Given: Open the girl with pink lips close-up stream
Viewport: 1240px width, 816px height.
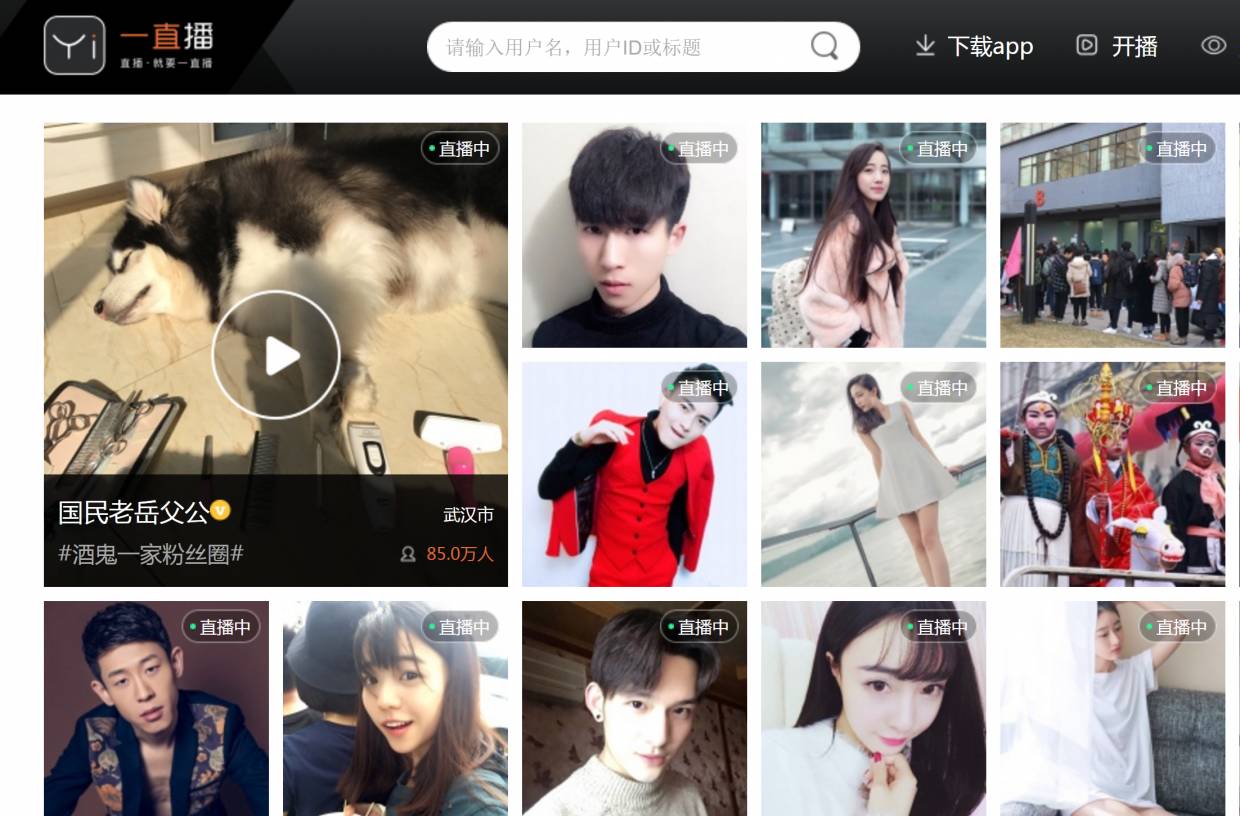Looking at the screenshot, I should pos(873,708).
